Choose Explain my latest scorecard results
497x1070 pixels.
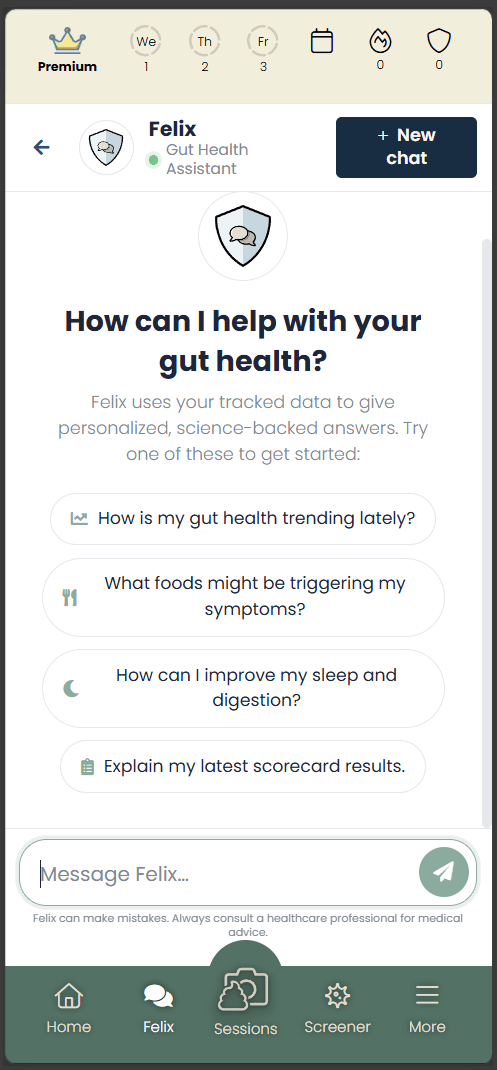[x=243, y=767]
